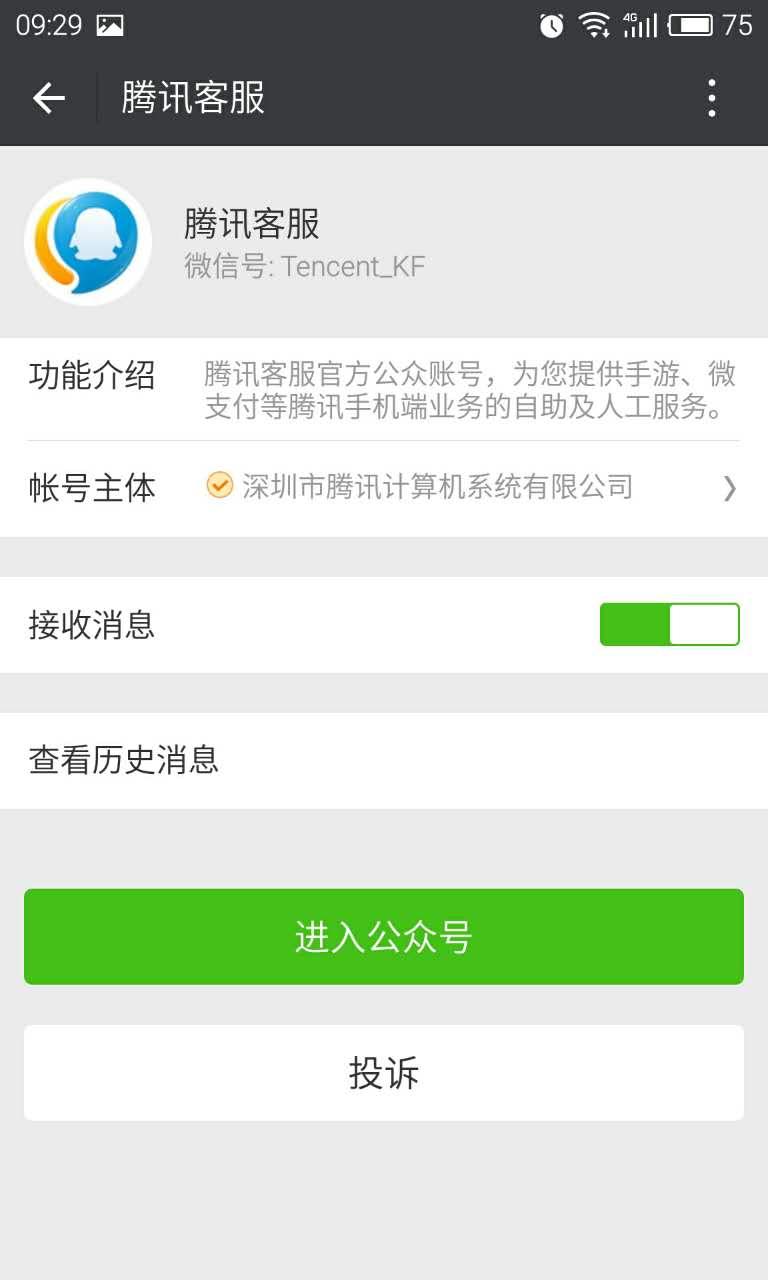Viewport: 768px width, 1280px height.
Task: Open 查看历史消息
Action: tap(384, 760)
